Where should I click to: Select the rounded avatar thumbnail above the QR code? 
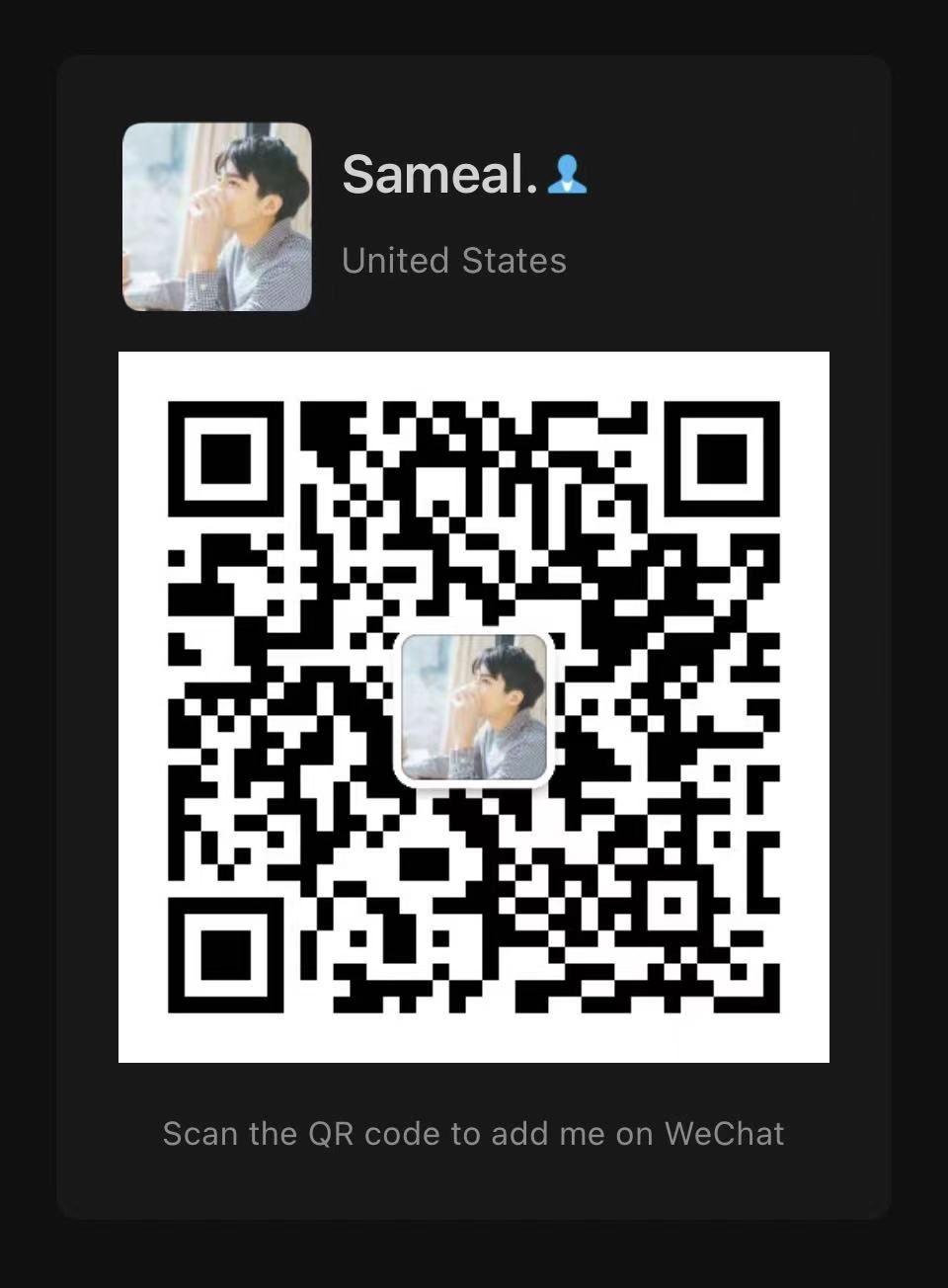coord(218,216)
